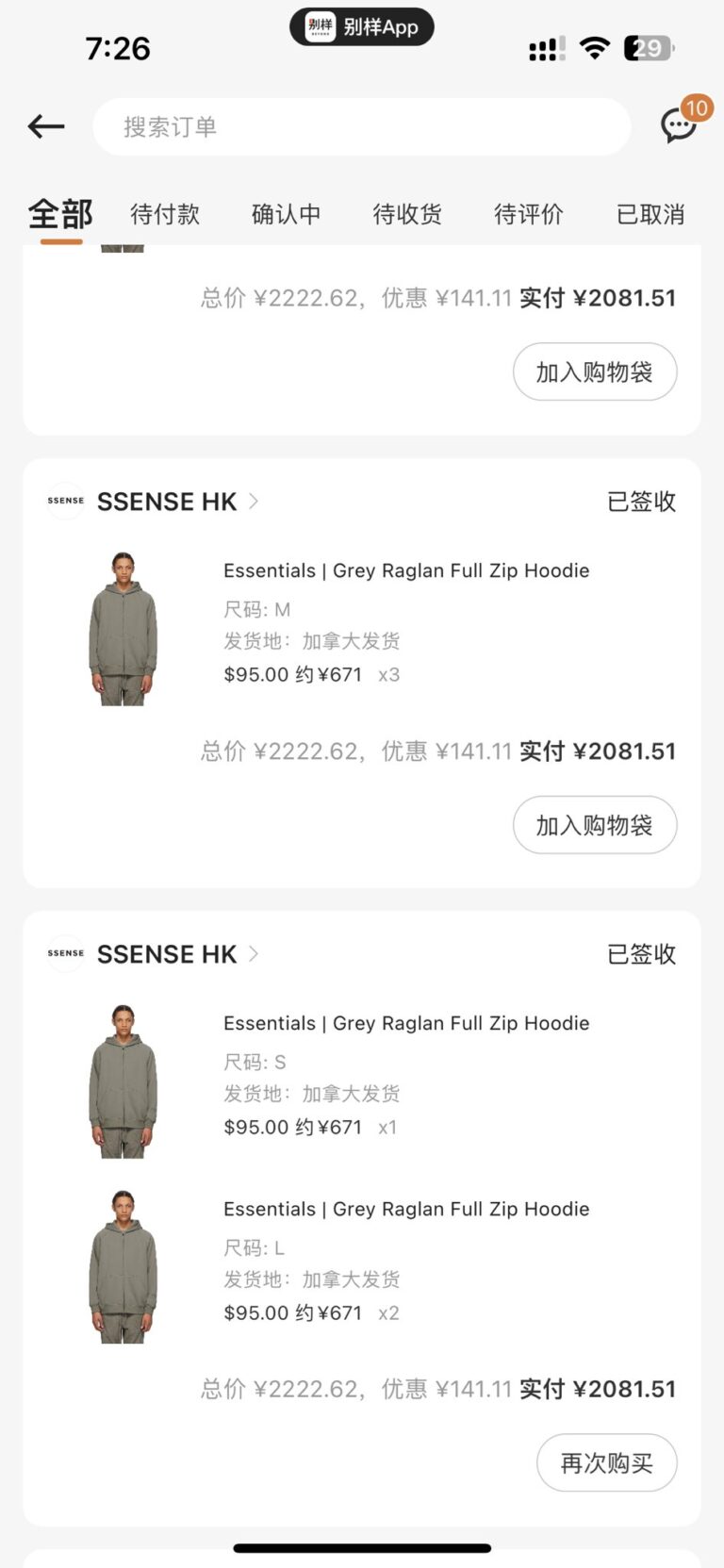Open the messages chat icon
This screenshot has height=1568, width=724.
point(681,122)
